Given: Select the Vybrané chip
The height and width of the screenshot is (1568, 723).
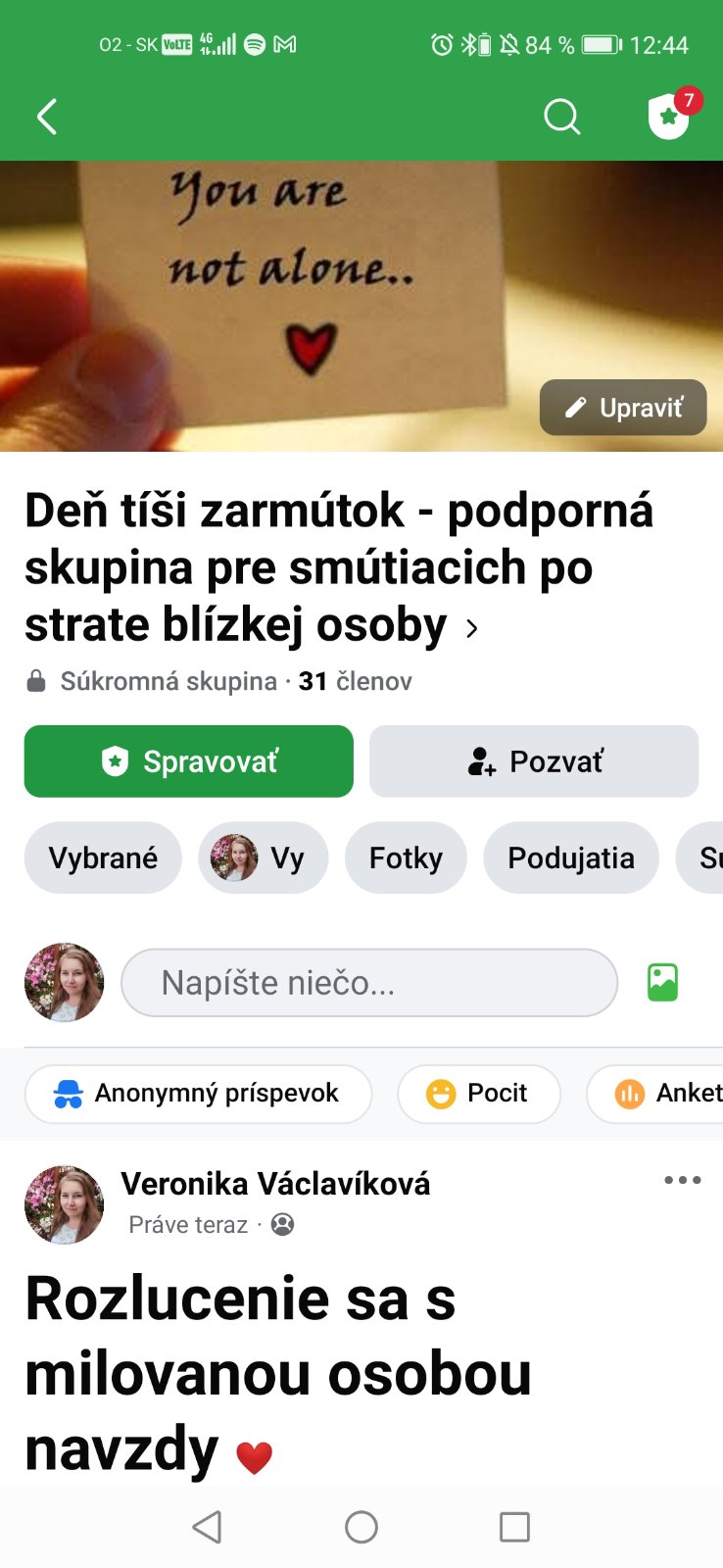Looking at the screenshot, I should click(103, 857).
